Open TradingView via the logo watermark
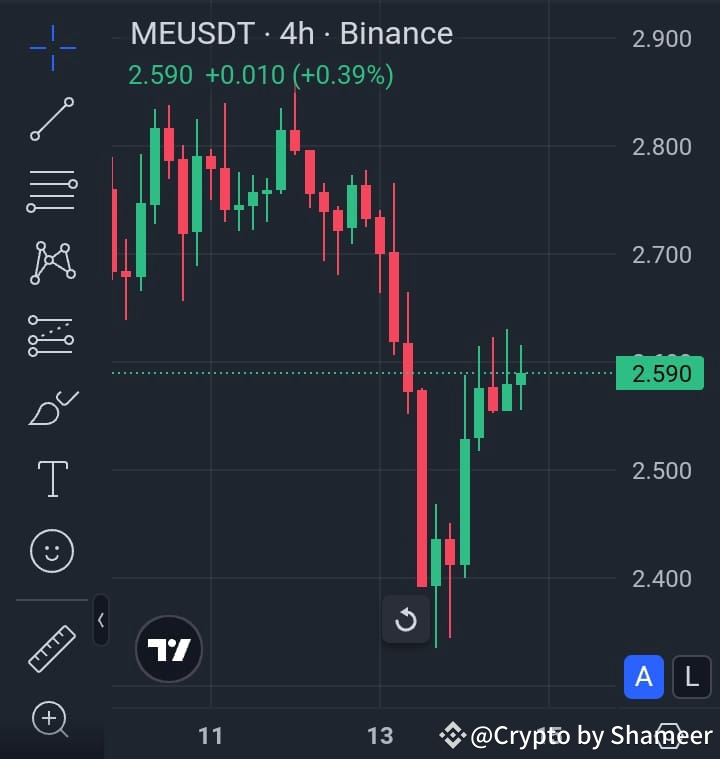The image size is (720, 759). click(168, 648)
